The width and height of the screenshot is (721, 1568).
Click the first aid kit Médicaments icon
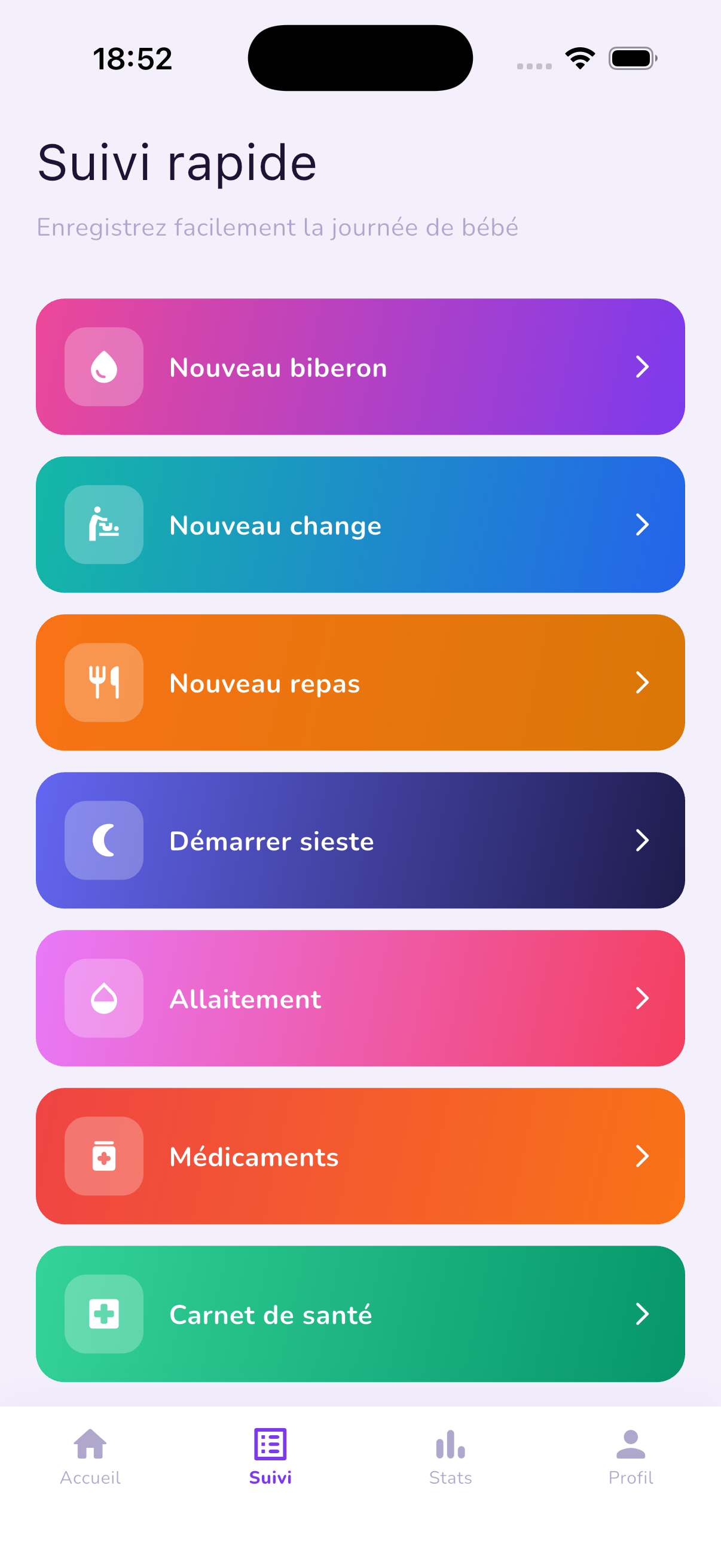[x=103, y=1156]
